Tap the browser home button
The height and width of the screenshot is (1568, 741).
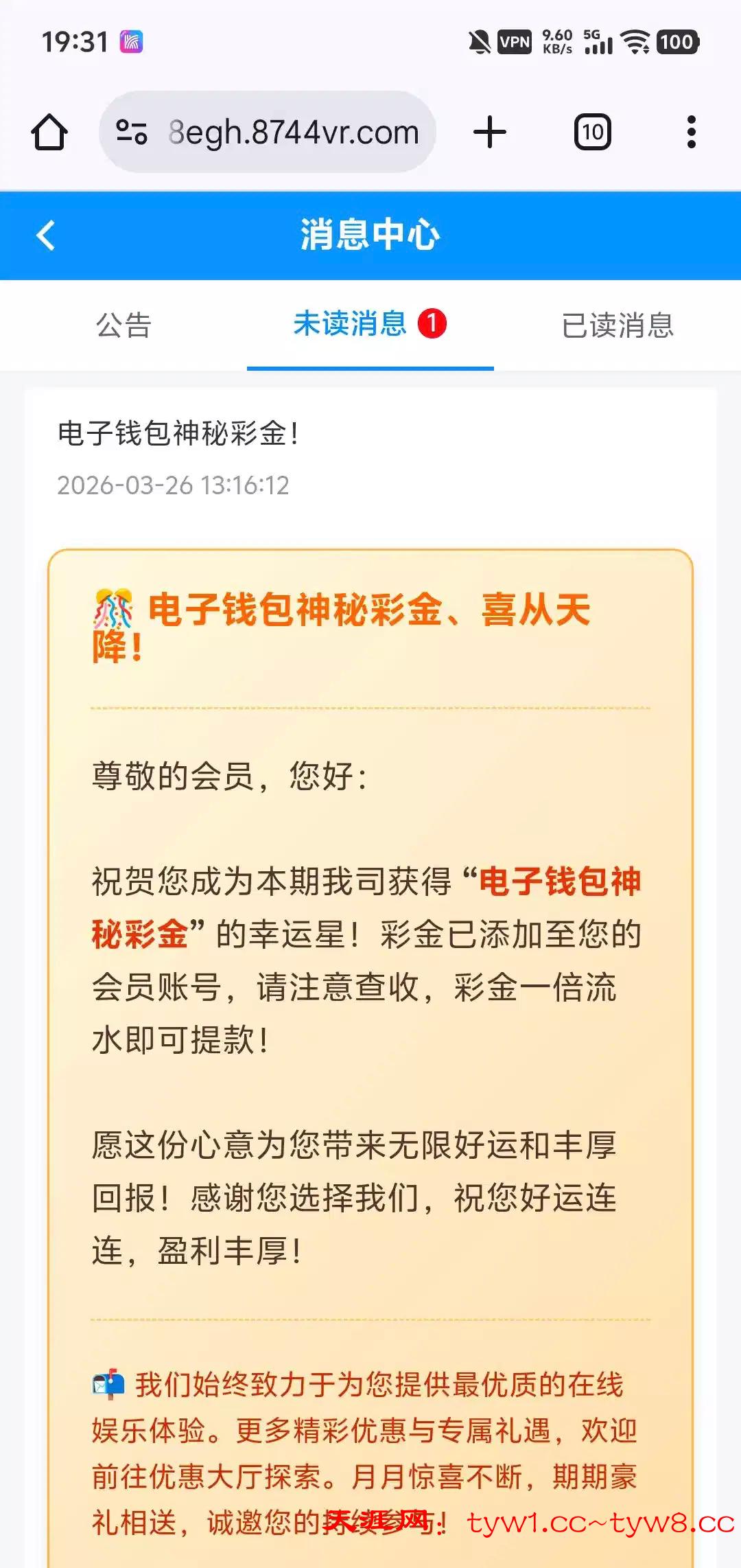point(49,132)
